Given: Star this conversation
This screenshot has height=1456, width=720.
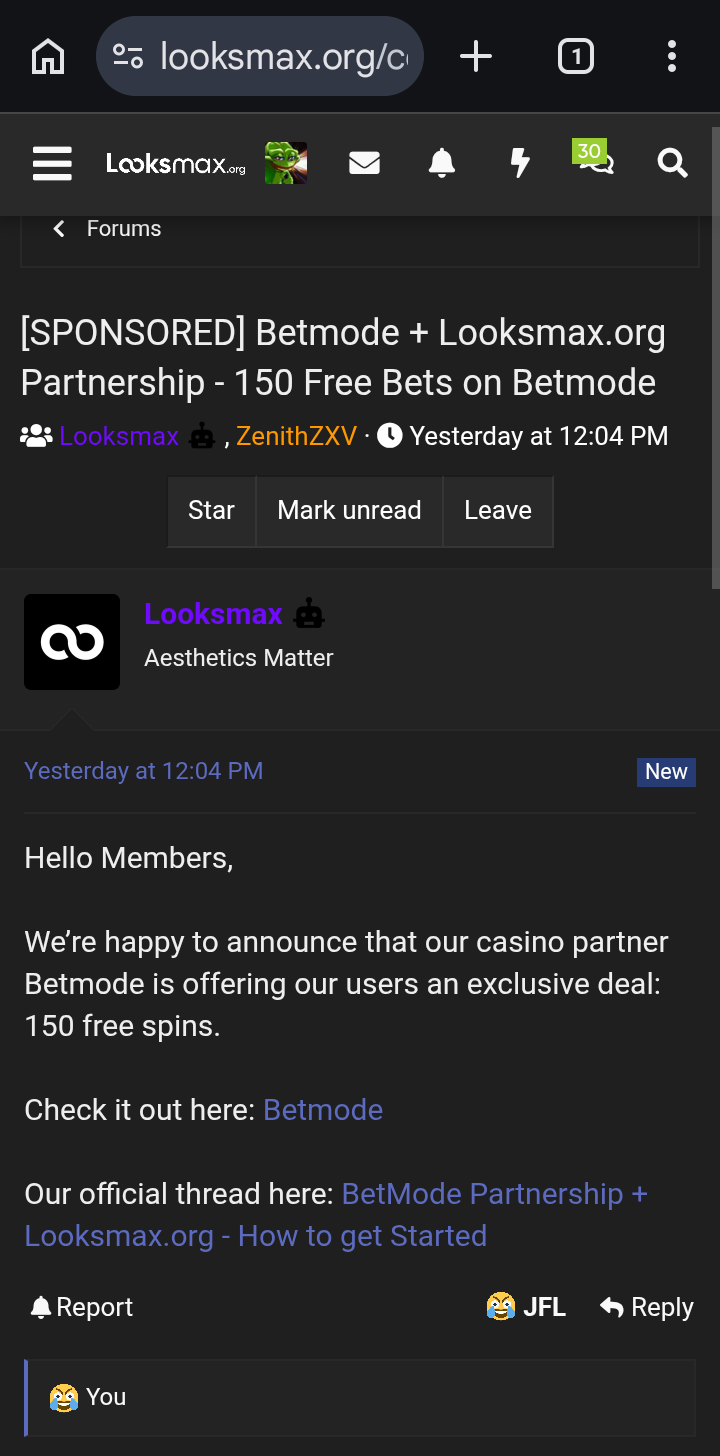Looking at the screenshot, I should click(x=211, y=511).
